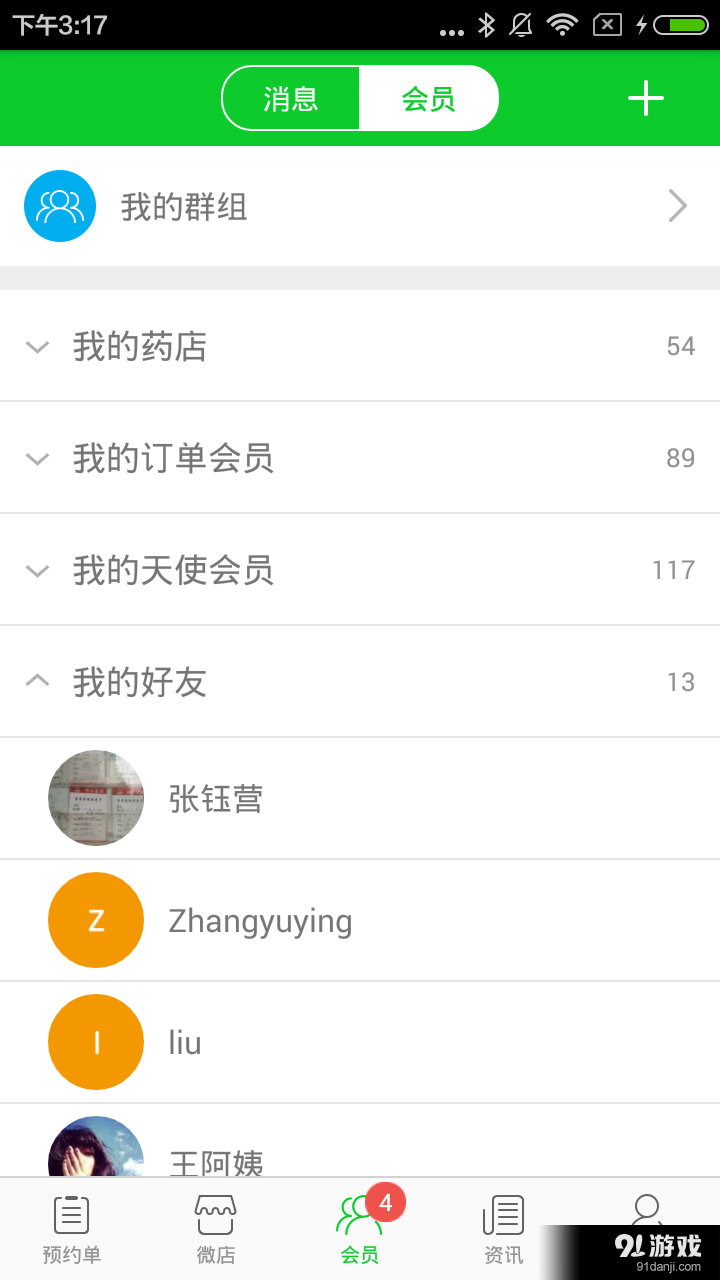The width and height of the screenshot is (720, 1280).
Task: Expand the 我的订单会员 group
Action: (37, 459)
